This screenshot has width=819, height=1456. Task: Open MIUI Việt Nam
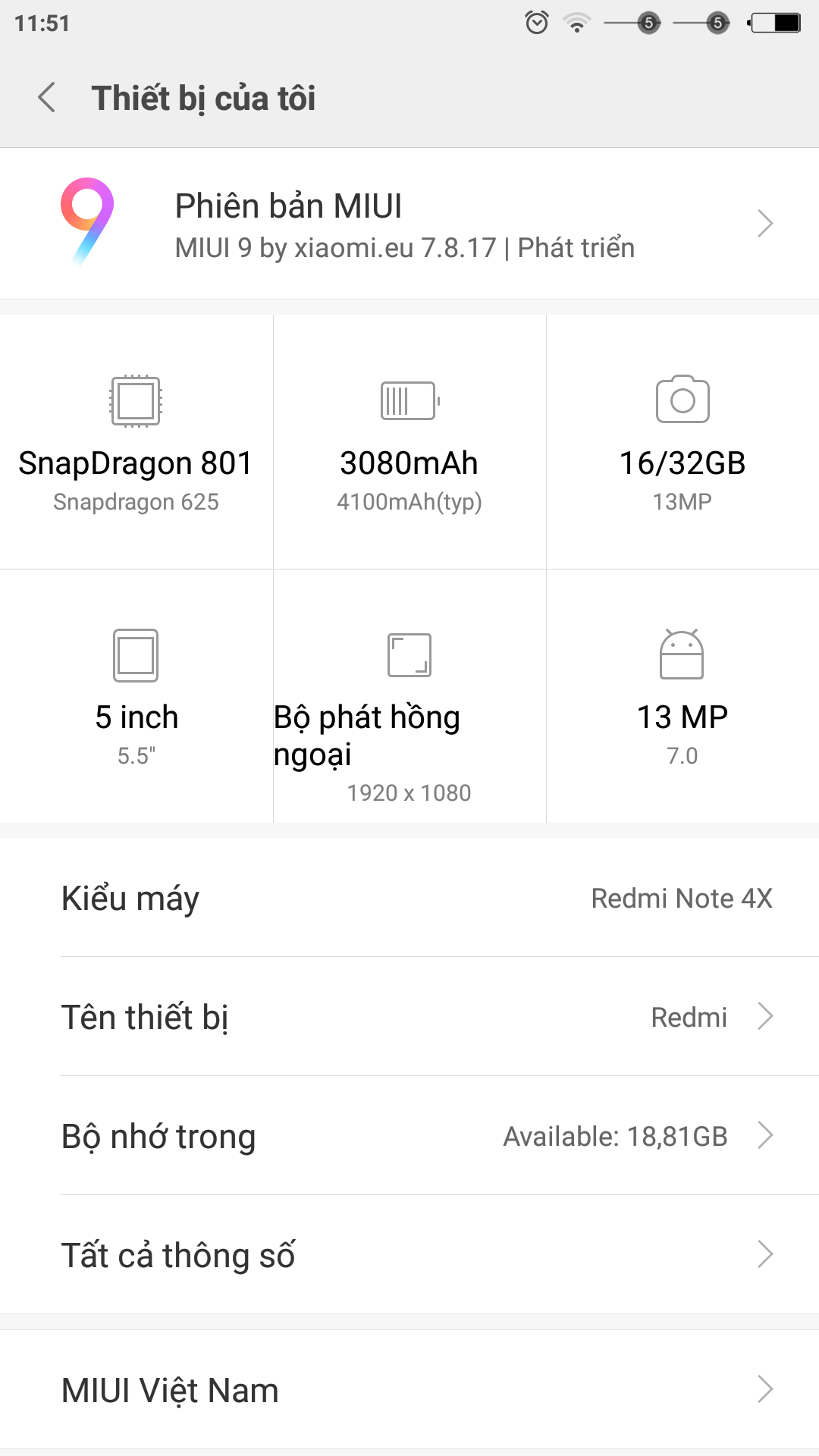(409, 1389)
